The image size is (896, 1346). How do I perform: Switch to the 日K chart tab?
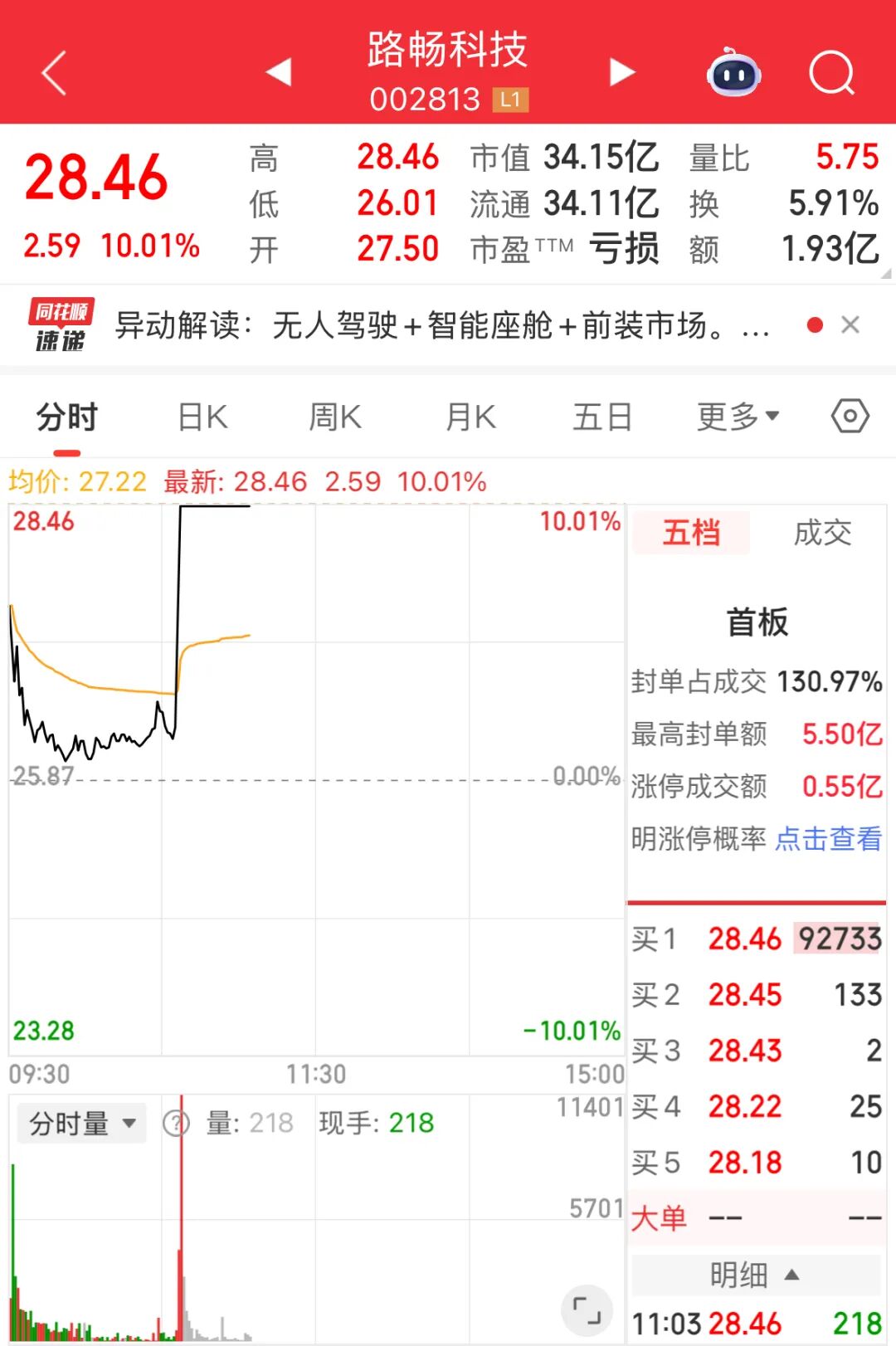click(x=203, y=417)
